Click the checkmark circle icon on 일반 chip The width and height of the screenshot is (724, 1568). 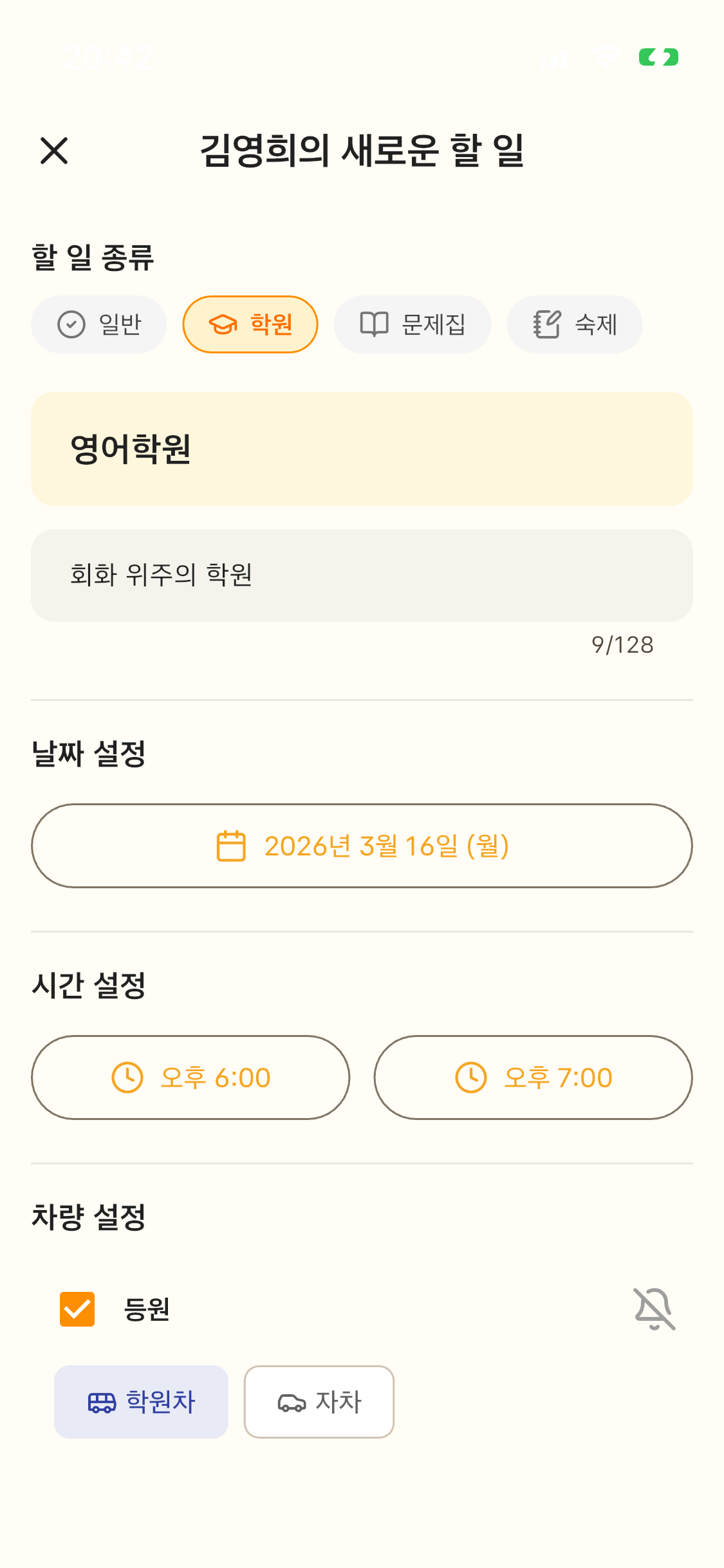pos(71,324)
